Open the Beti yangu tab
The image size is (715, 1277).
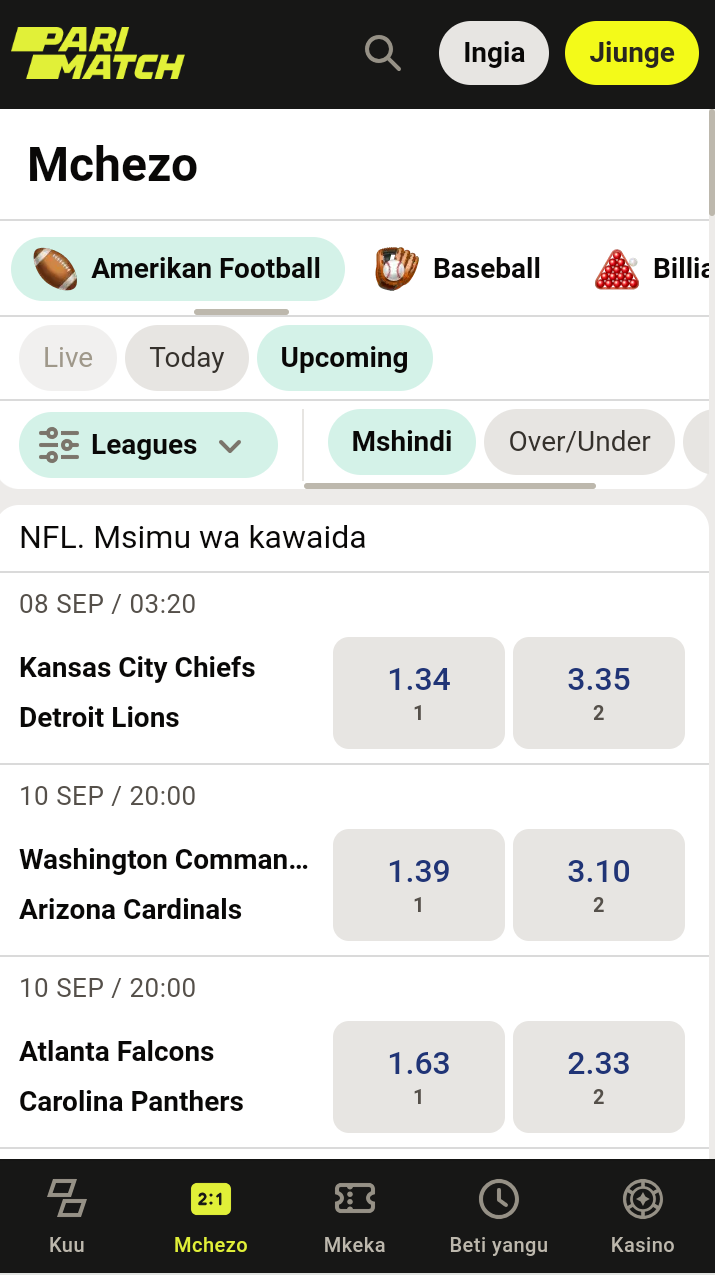tap(499, 1216)
